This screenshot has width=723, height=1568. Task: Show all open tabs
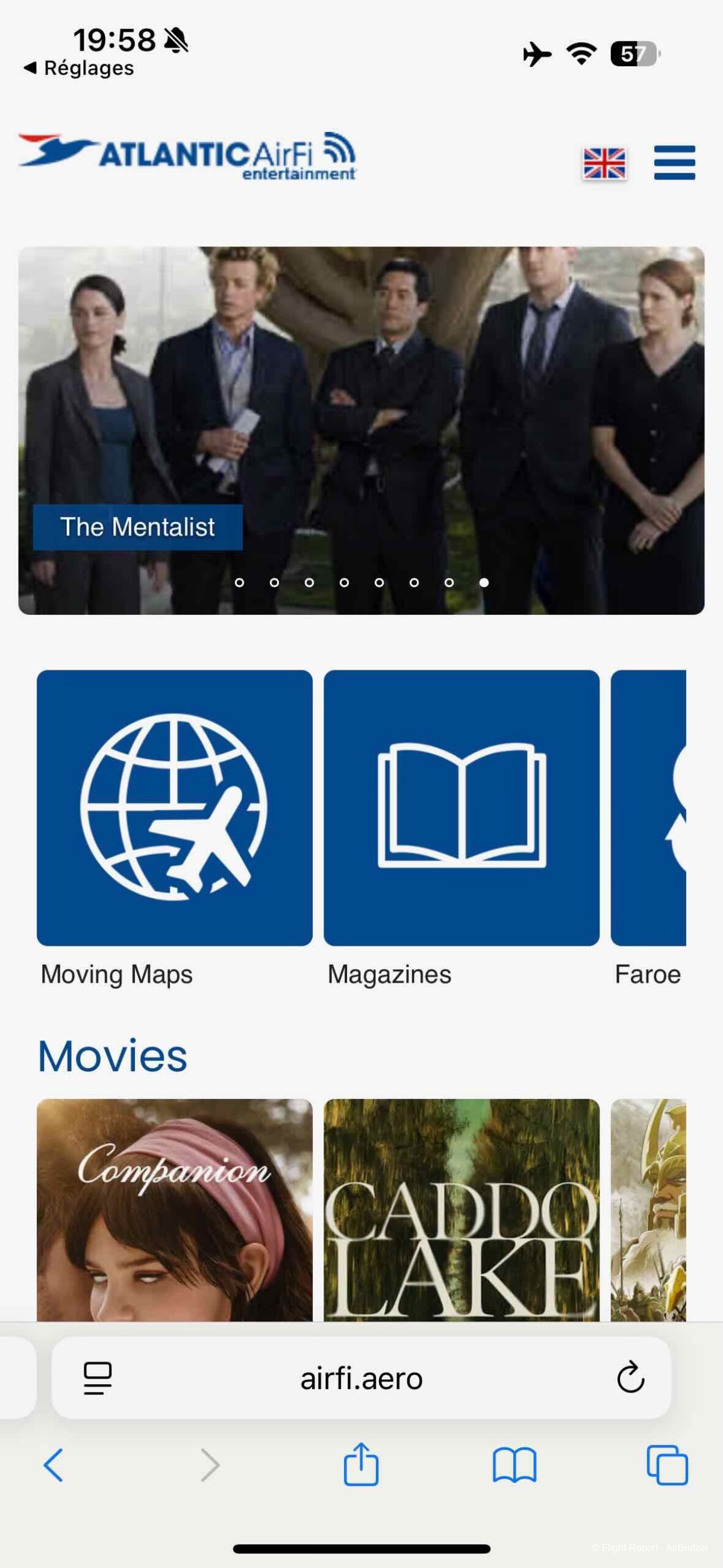click(667, 1464)
